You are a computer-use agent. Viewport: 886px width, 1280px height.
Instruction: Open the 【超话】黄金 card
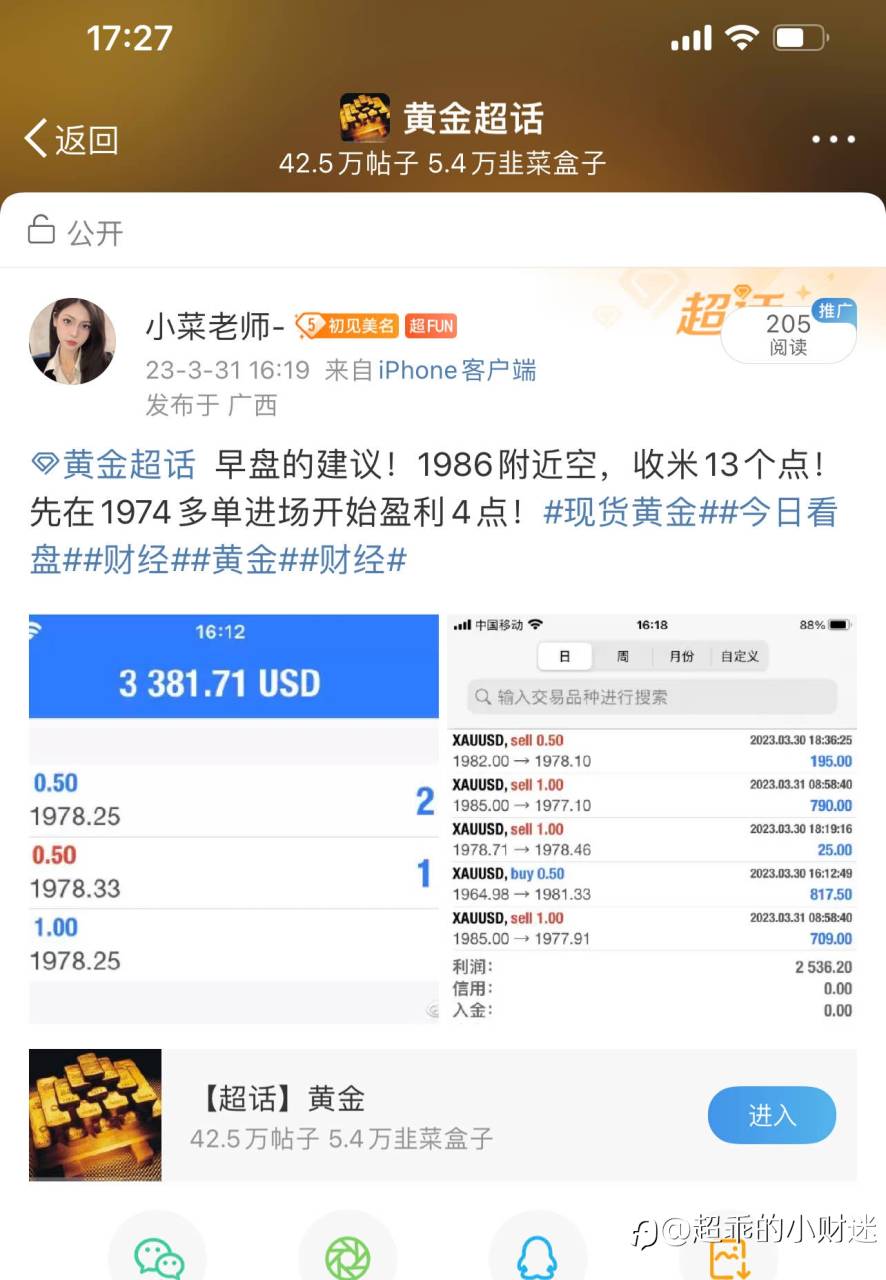[x=400, y=1114]
